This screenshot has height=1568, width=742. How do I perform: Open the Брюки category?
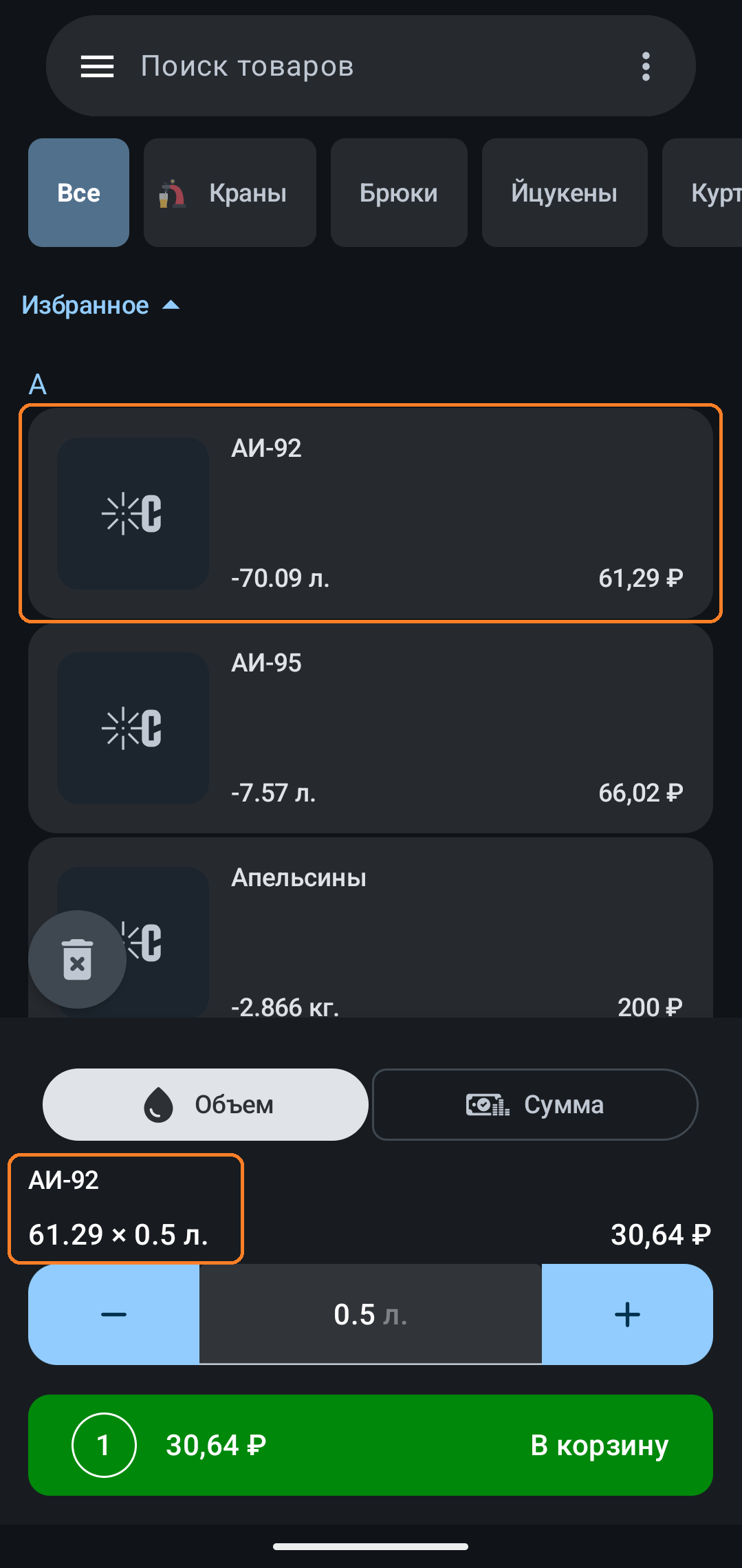[398, 193]
